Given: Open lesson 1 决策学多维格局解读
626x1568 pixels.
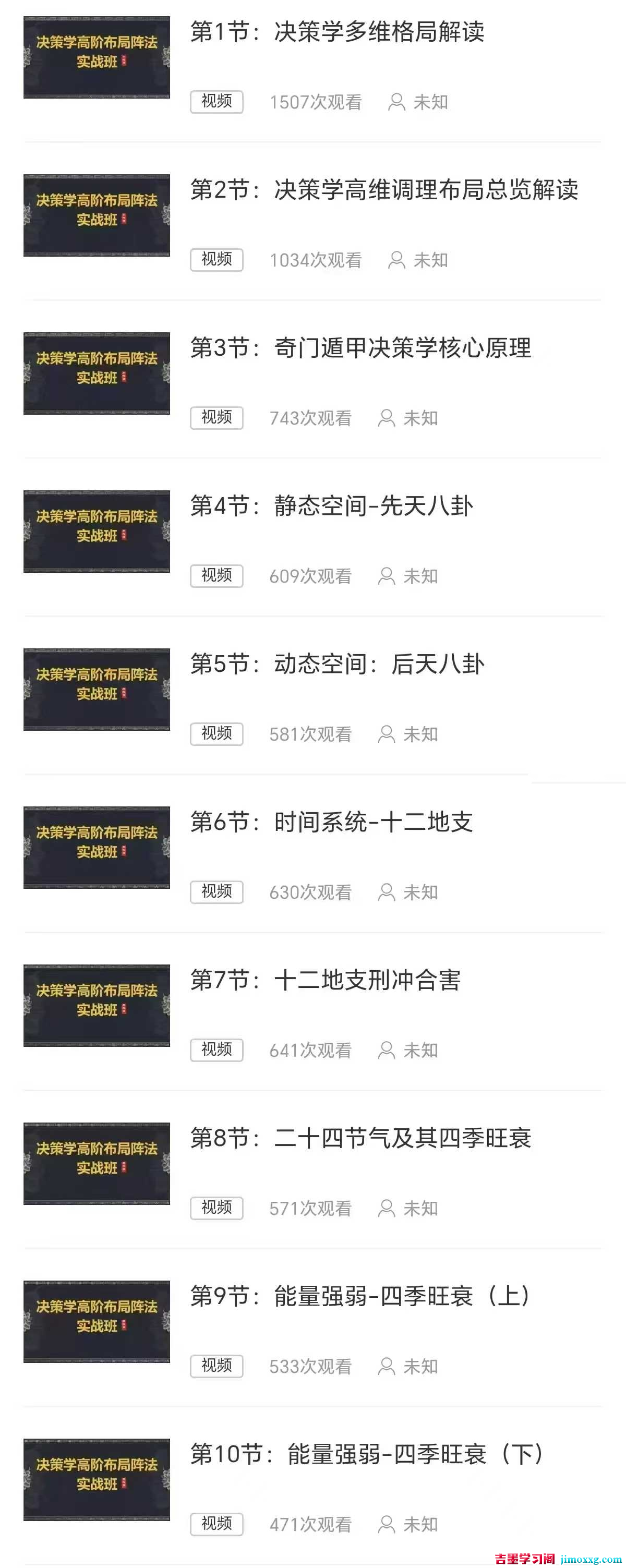Looking at the screenshot, I should tap(337, 32).
